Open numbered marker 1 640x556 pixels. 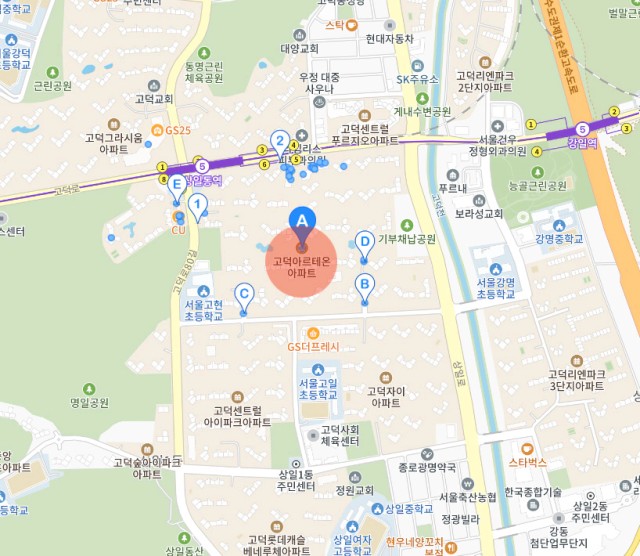198,205
